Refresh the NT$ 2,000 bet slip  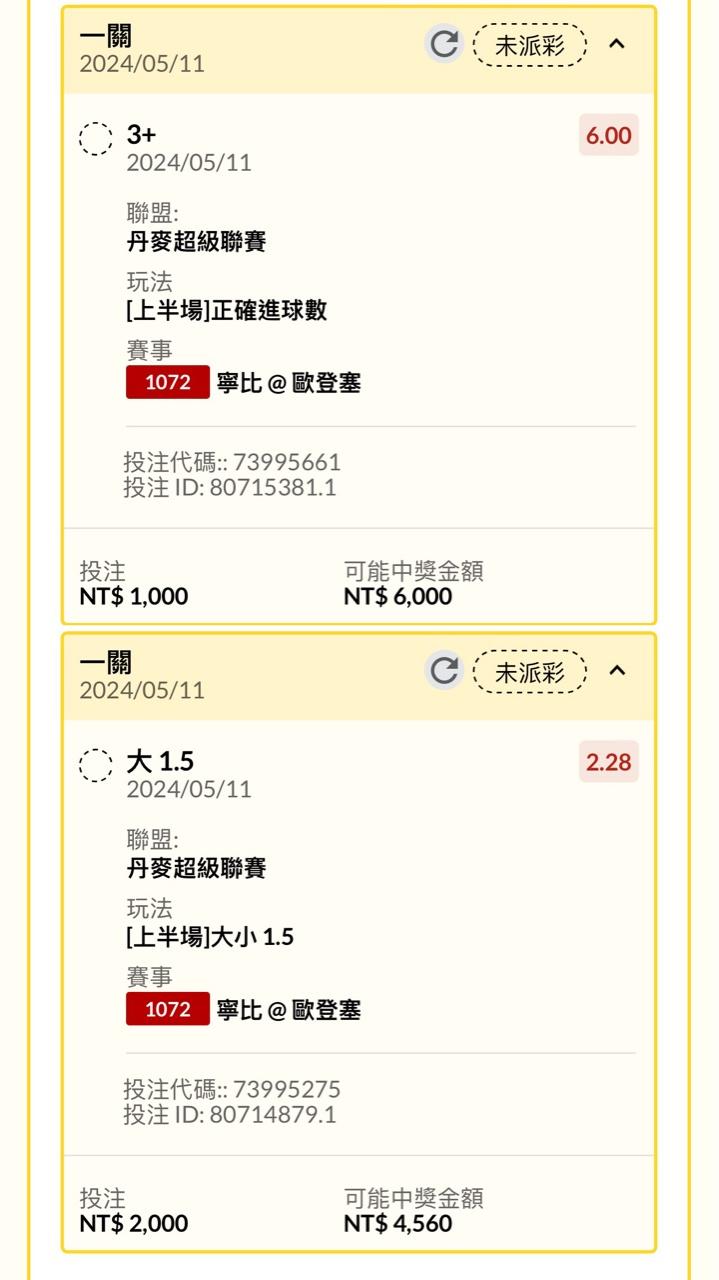click(x=444, y=671)
